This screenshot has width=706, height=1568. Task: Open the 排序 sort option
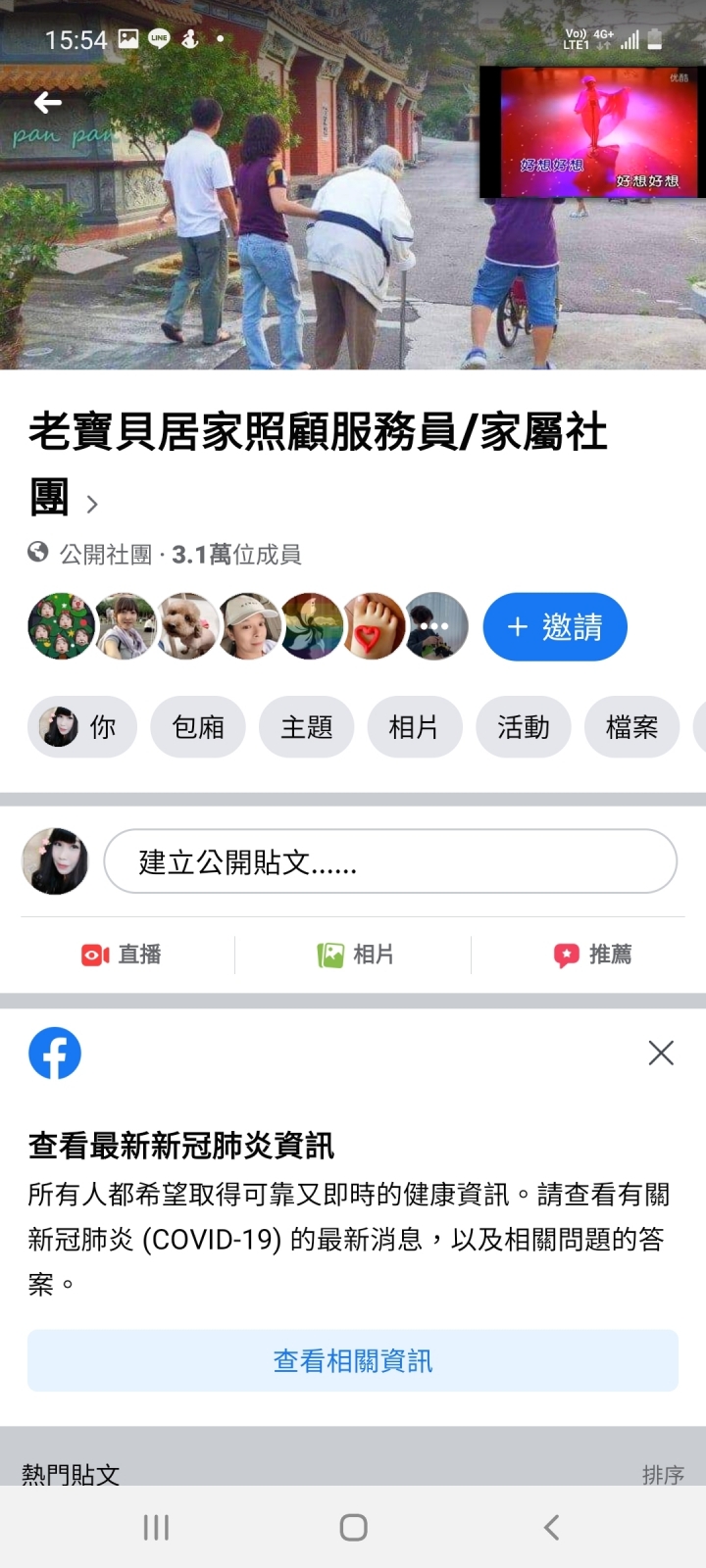(663, 1474)
